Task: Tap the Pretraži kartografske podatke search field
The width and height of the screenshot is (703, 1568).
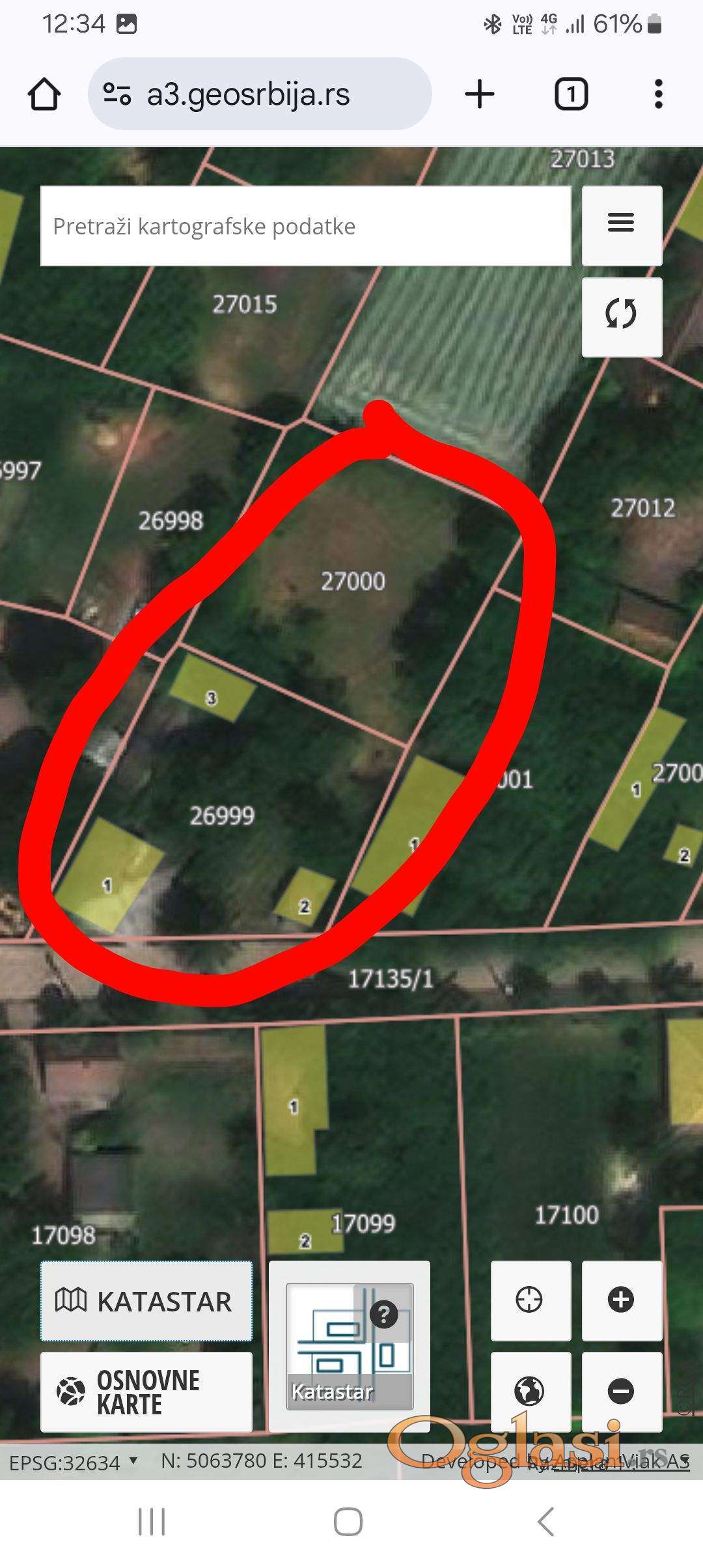Action: pyautogui.click(x=305, y=226)
